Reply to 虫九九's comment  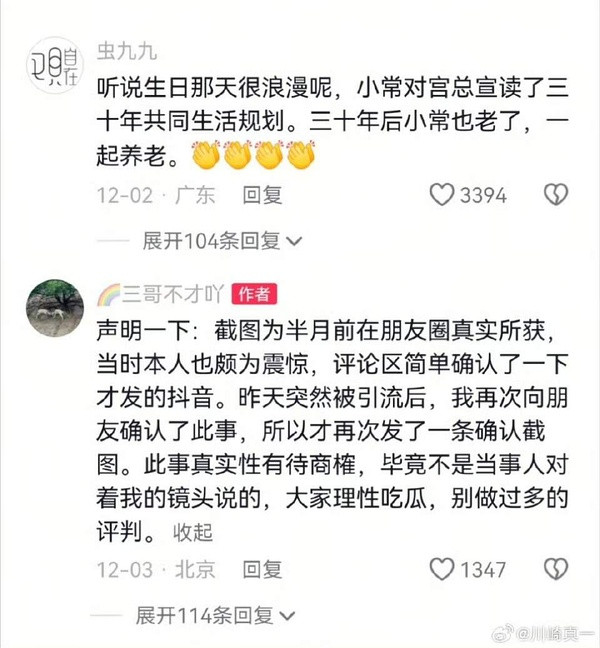pos(263,195)
